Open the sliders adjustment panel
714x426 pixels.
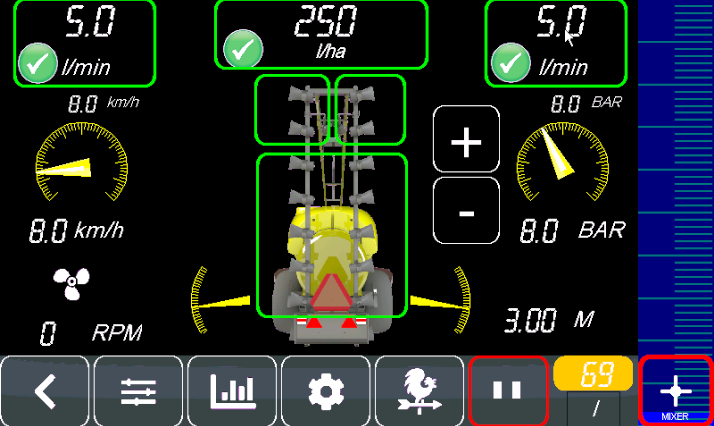click(139, 391)
